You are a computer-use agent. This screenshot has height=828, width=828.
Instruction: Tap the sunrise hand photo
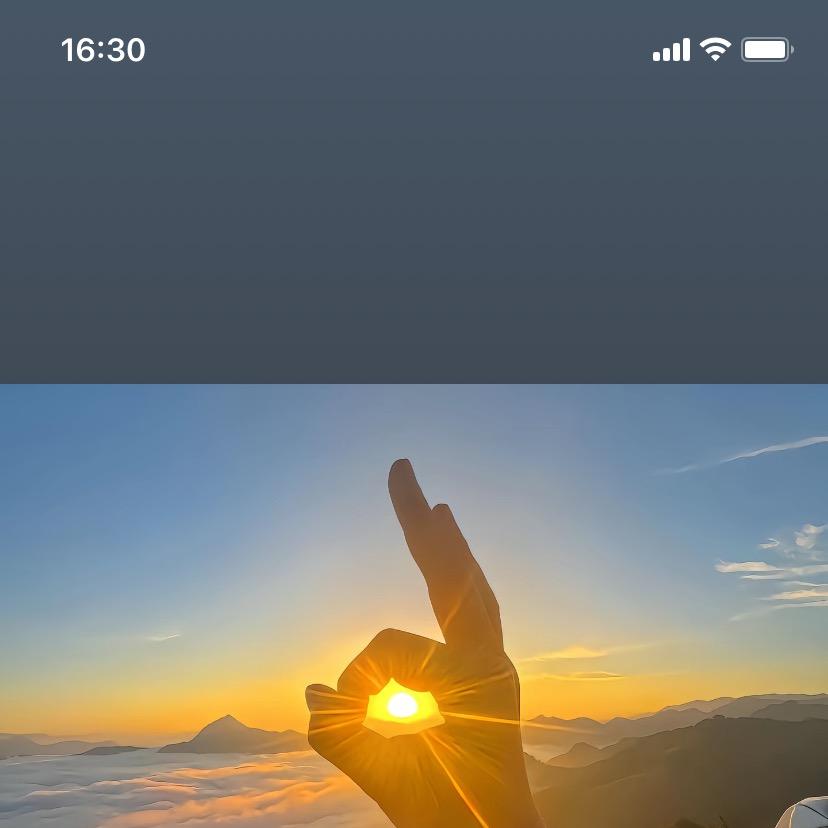click(414, 606)
